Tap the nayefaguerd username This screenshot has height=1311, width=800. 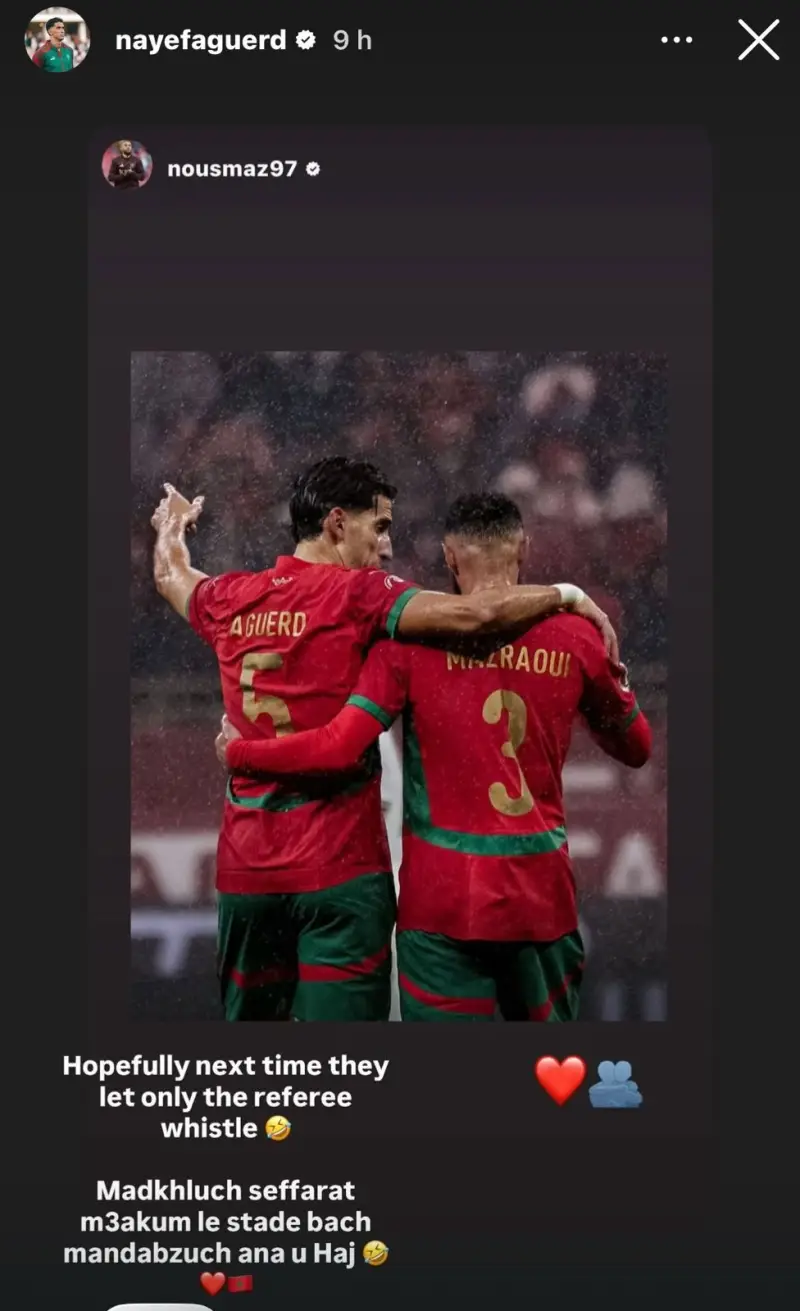point(201,41)
